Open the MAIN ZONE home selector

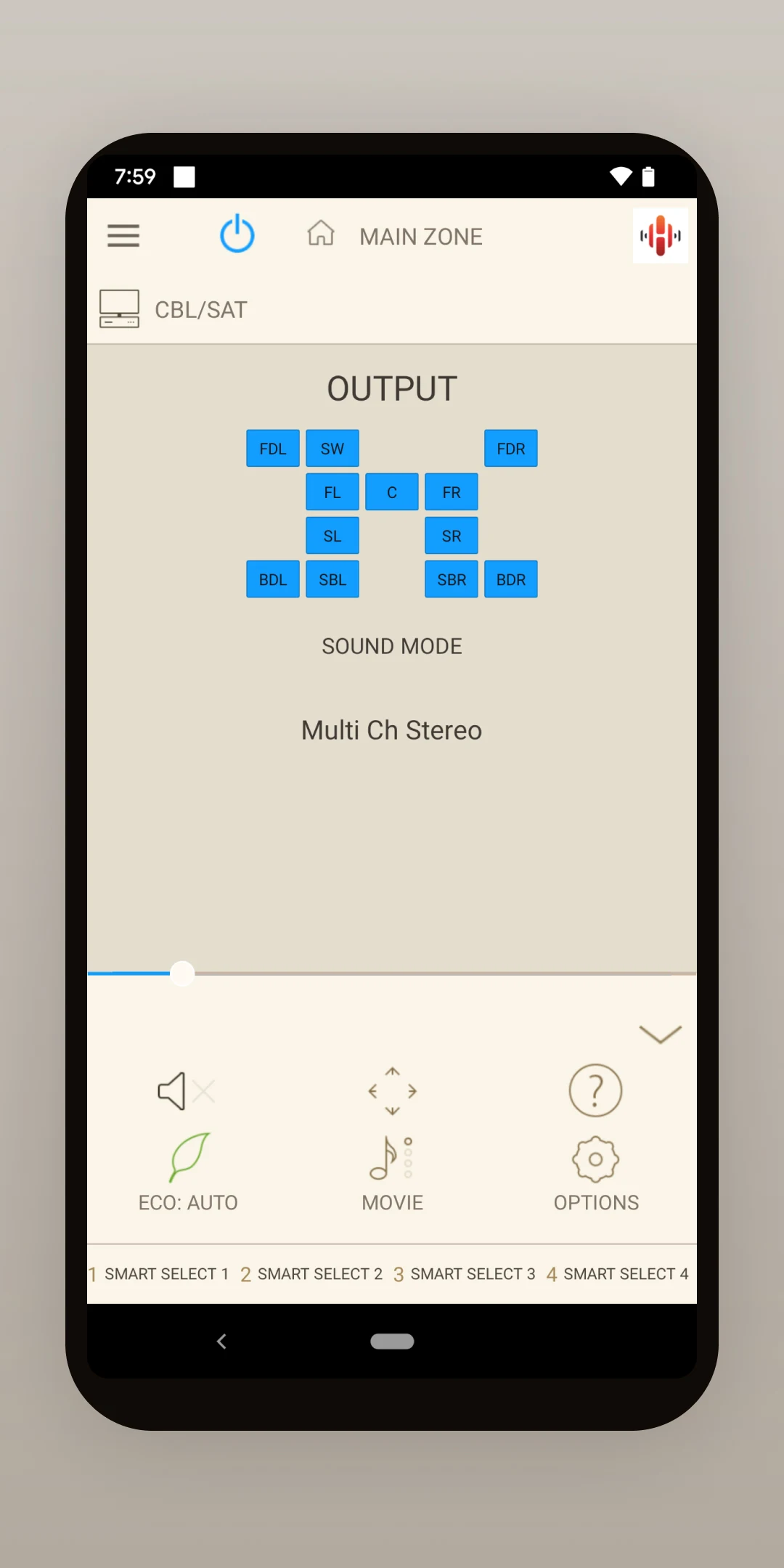394,236
